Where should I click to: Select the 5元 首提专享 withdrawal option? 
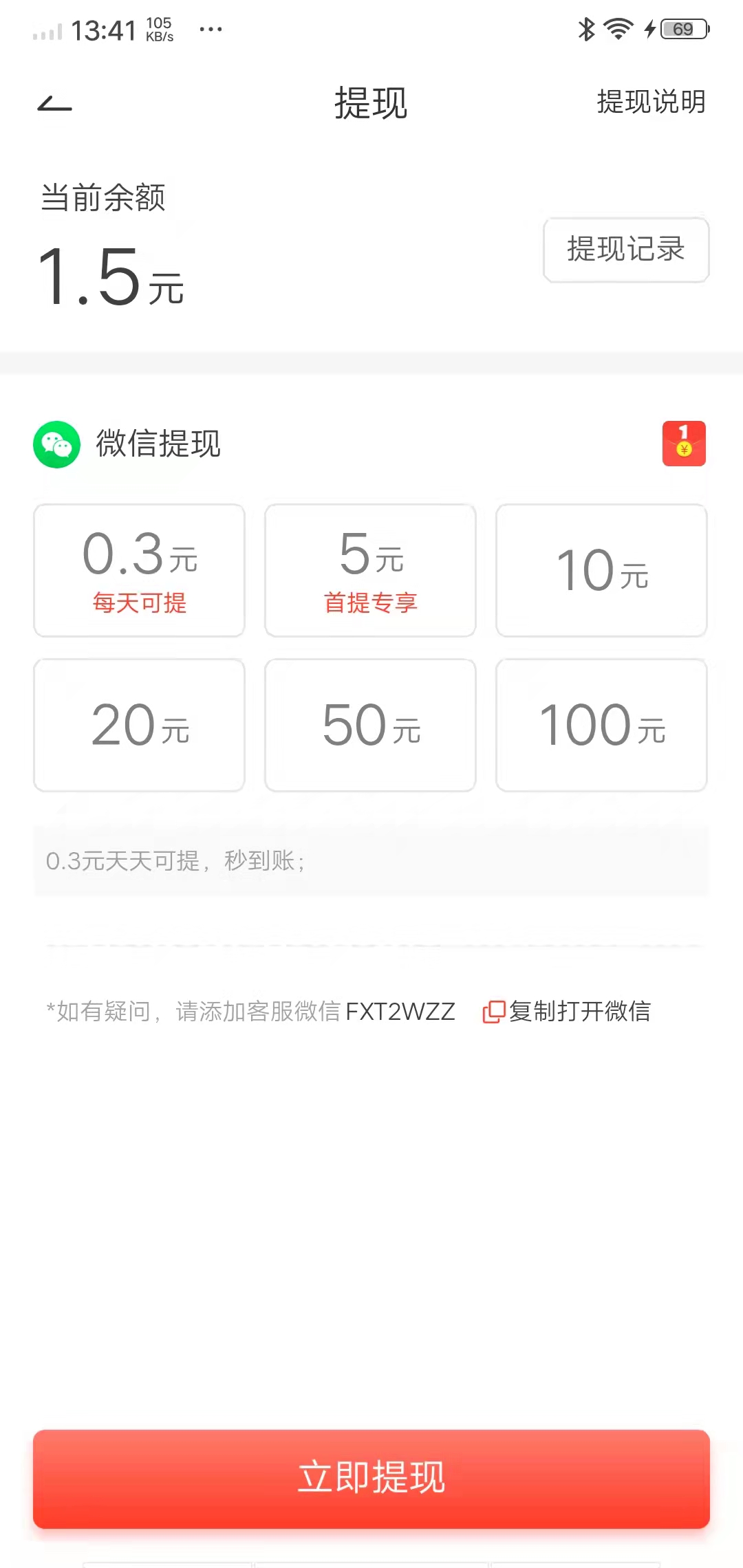click(369, 571)
